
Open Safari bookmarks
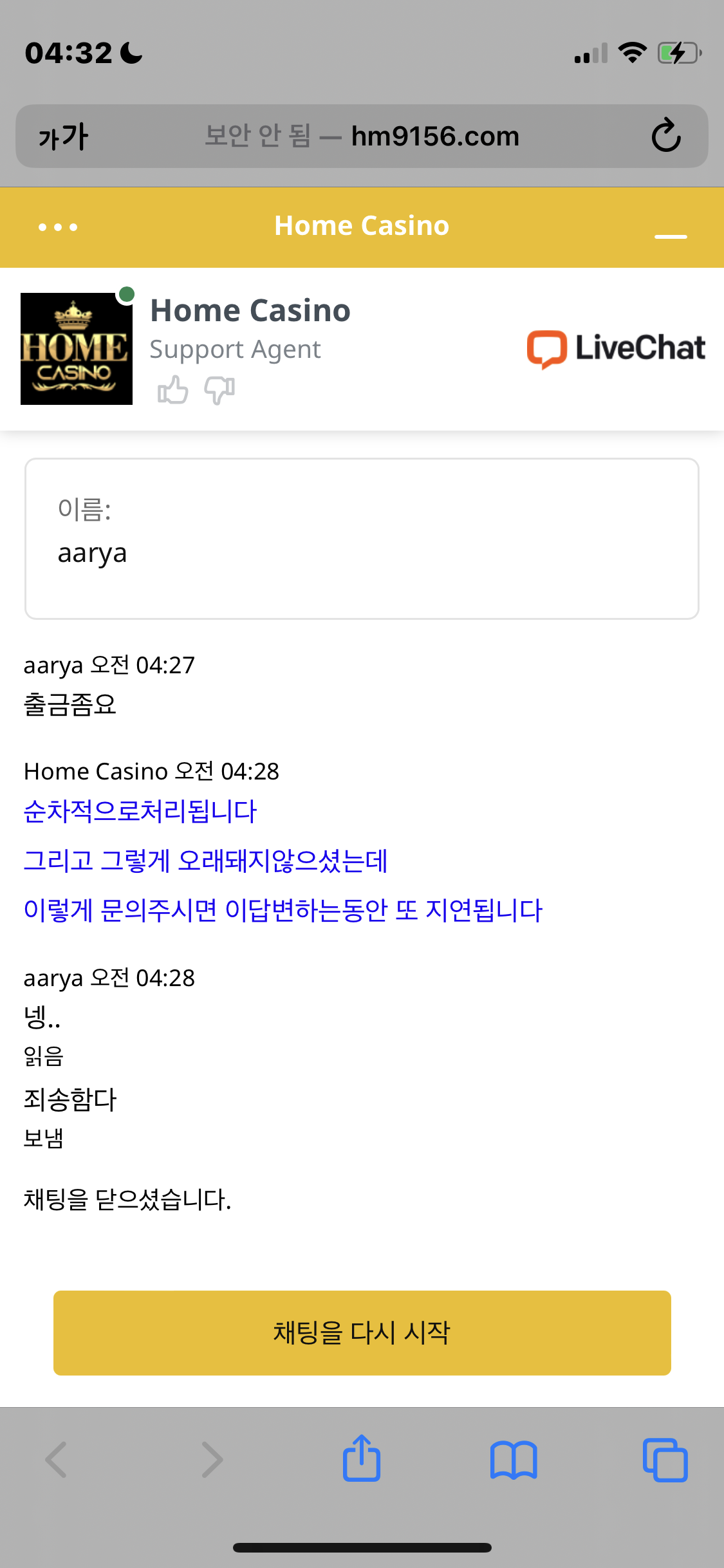(x=514, y=1460)
